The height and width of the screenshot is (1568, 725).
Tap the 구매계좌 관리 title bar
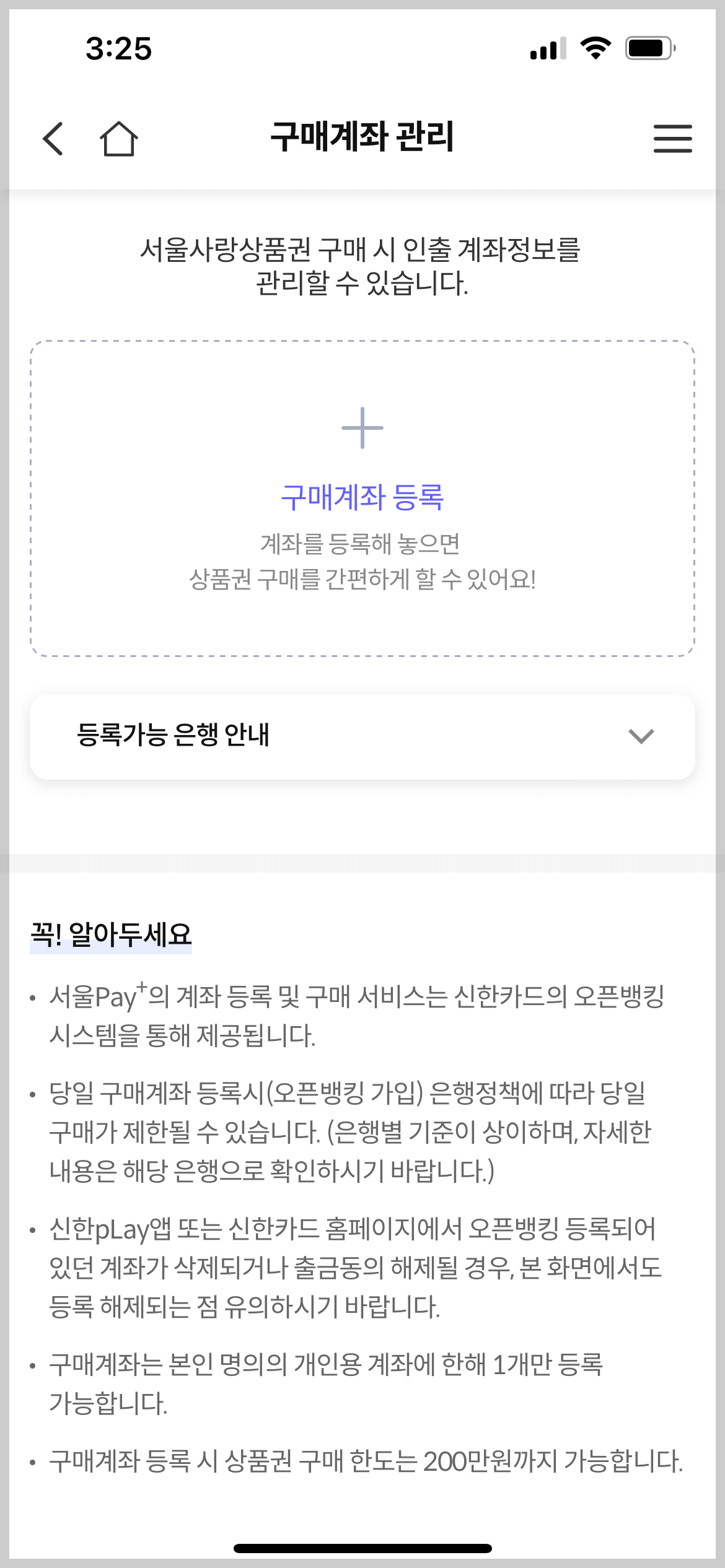362,139
